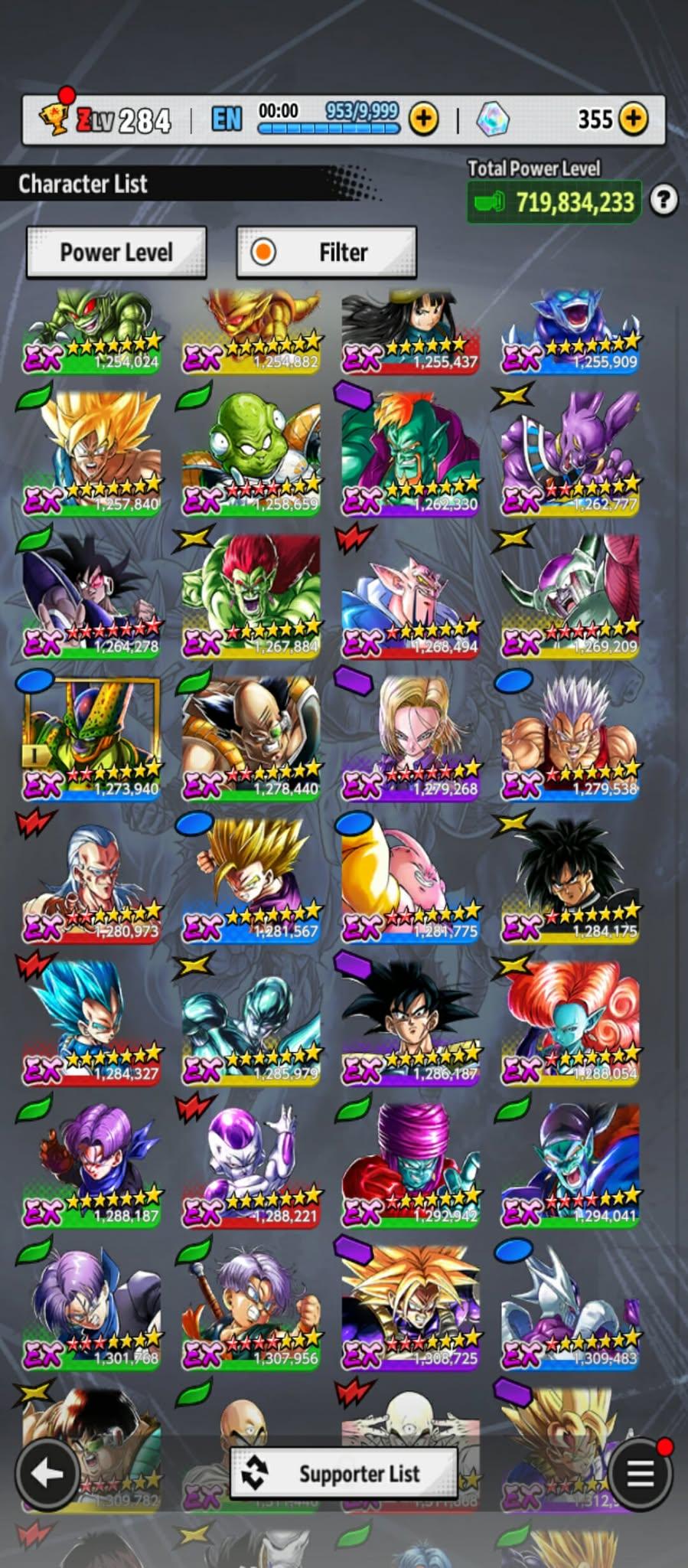Add more crystals with the plus icon
The image size is (688, 1568).
[x=633, y=119]
